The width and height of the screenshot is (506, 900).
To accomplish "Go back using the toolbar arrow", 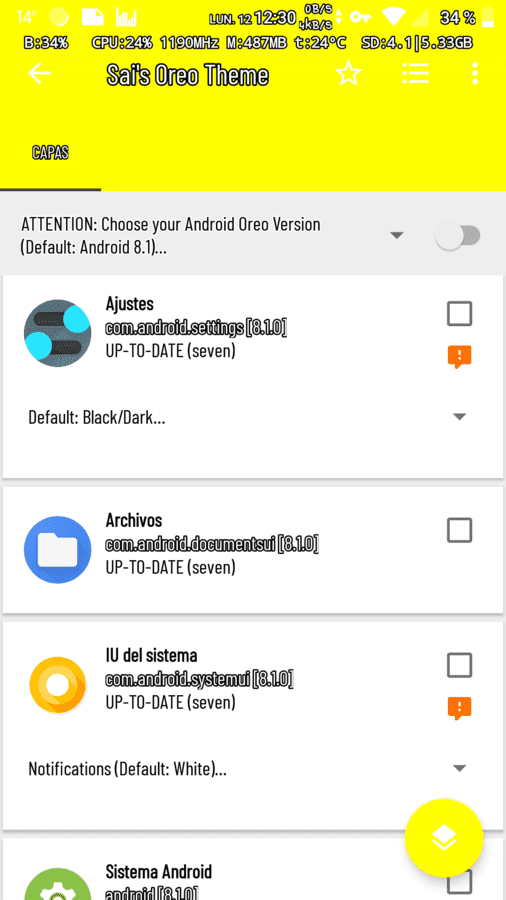I will [x=40, y=73].
